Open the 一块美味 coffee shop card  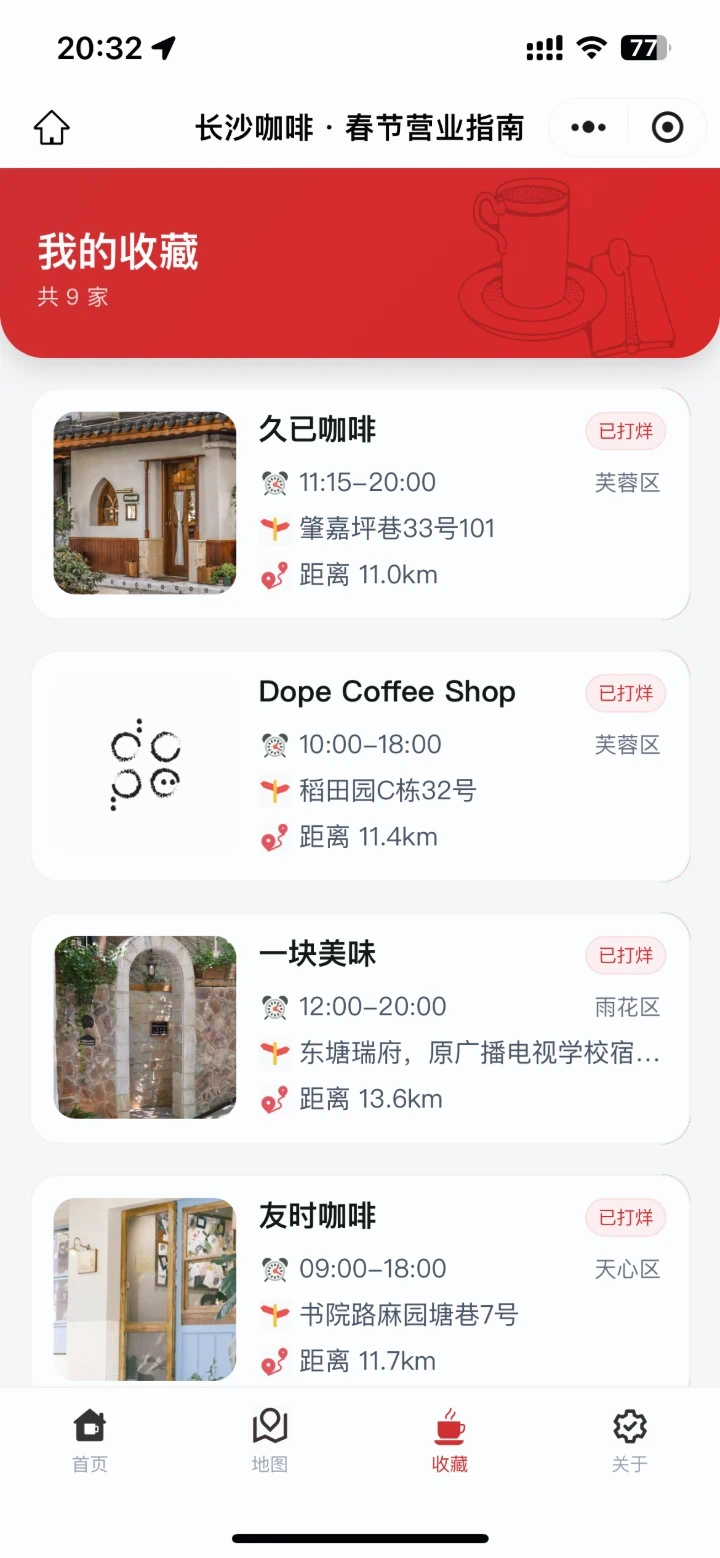click(x=360, y=1027)
